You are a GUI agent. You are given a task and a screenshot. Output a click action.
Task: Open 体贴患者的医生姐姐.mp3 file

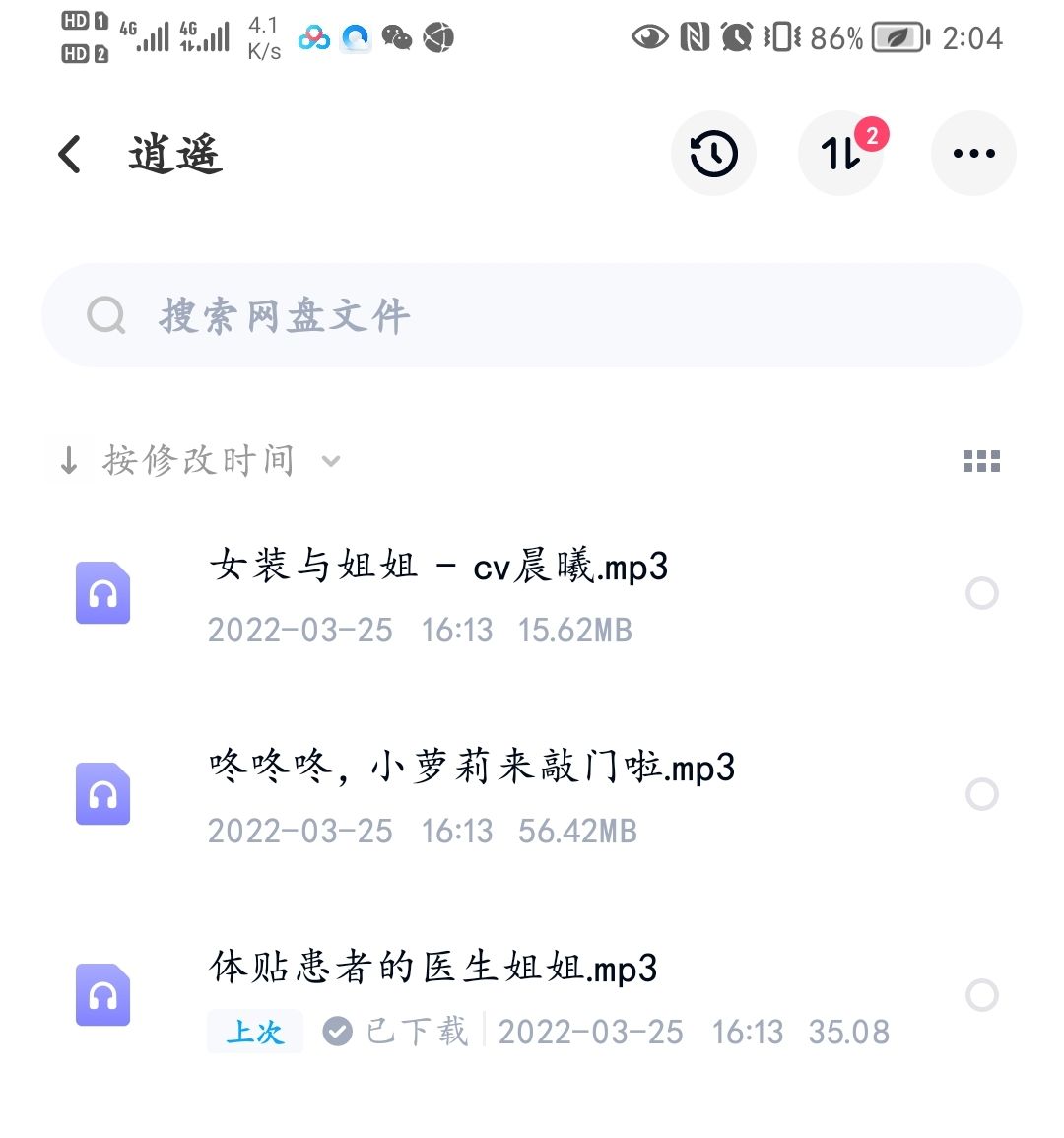click(433, 969)
